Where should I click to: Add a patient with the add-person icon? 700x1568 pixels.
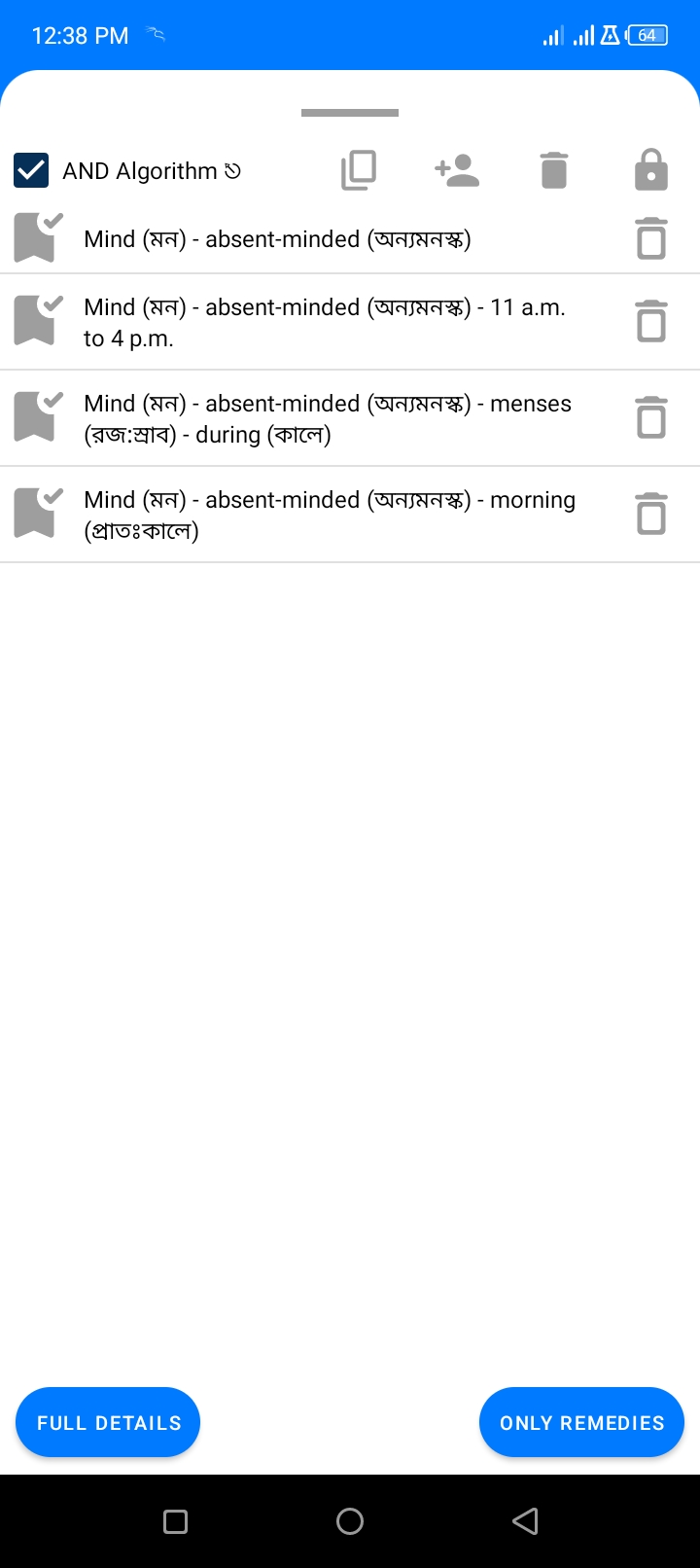click(457, 169)
